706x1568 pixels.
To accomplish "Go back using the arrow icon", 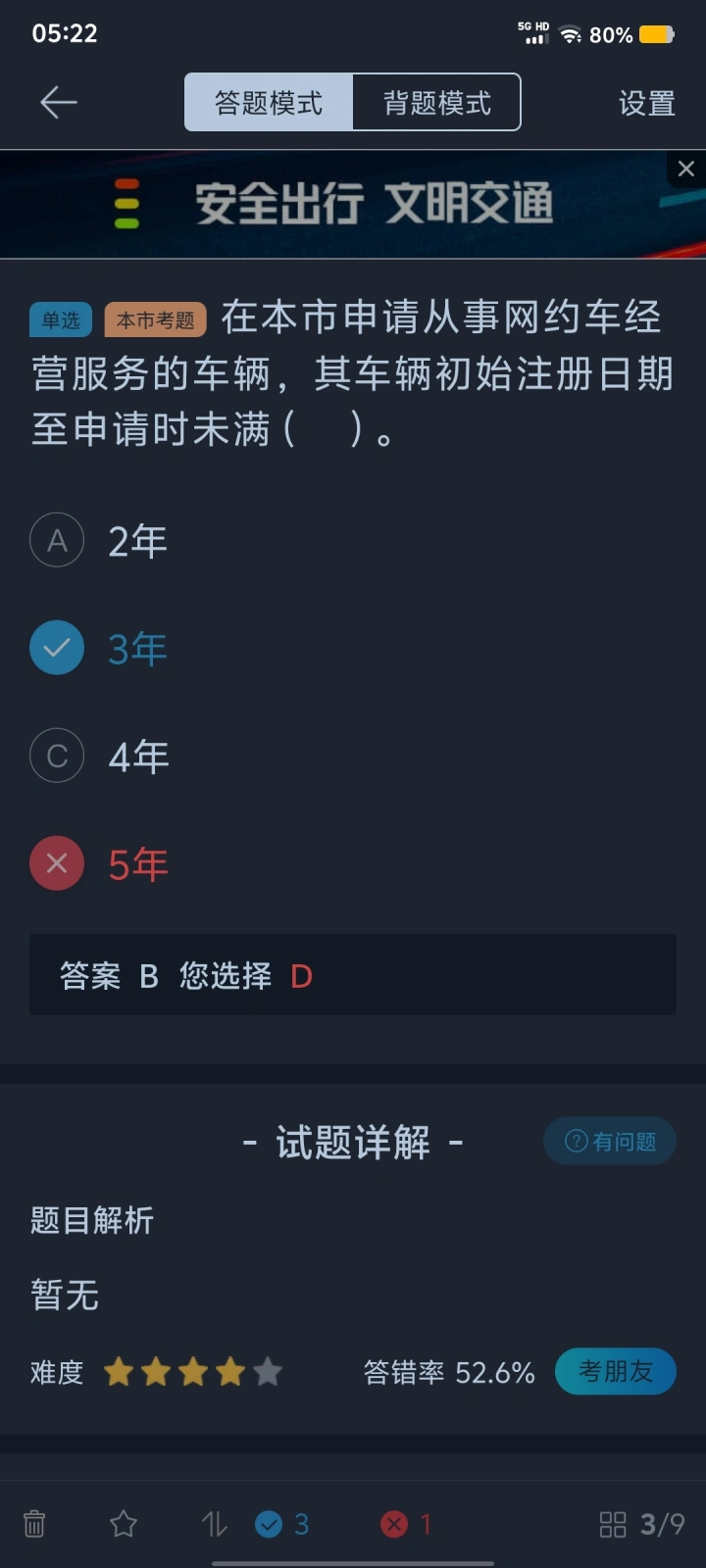I will coord(58,102).
